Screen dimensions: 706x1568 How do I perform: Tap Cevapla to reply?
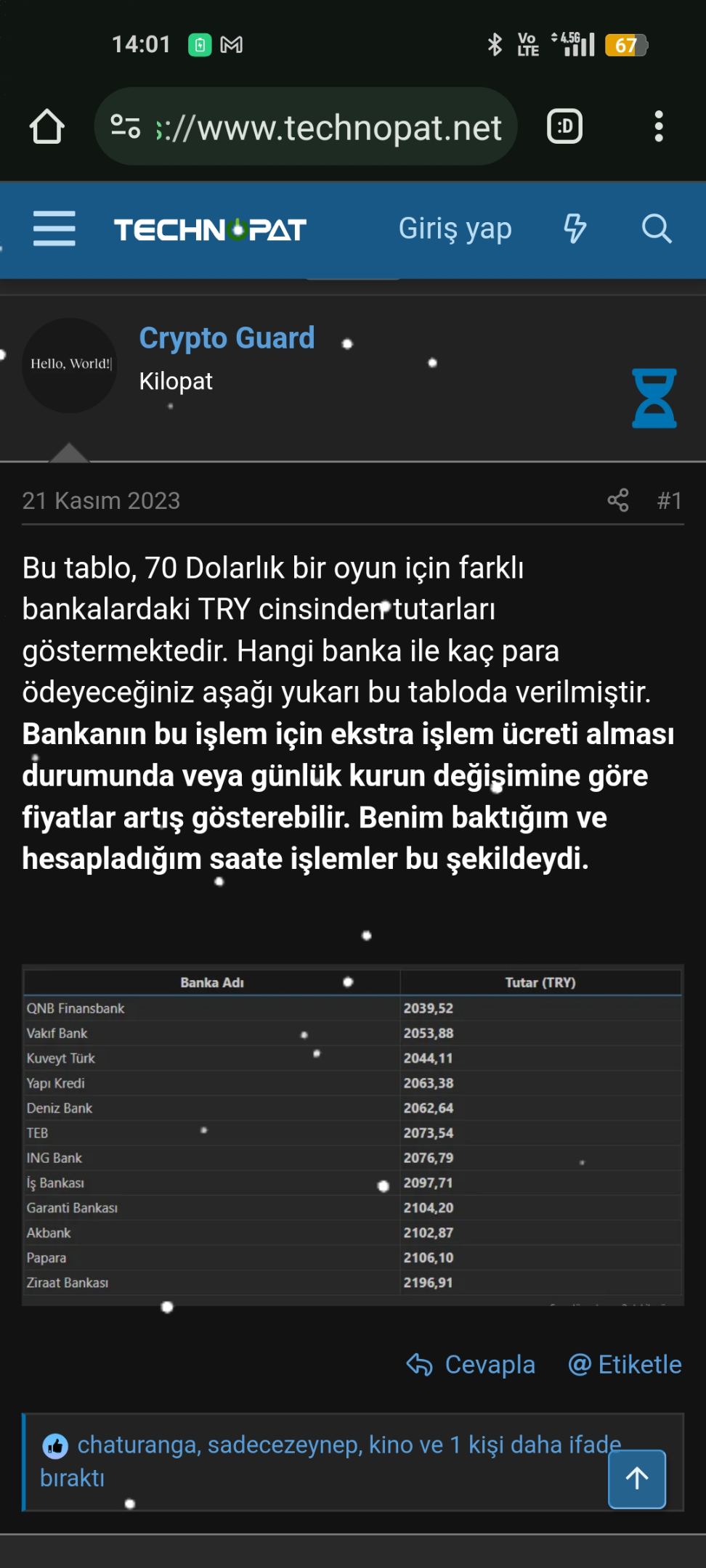471,1365
